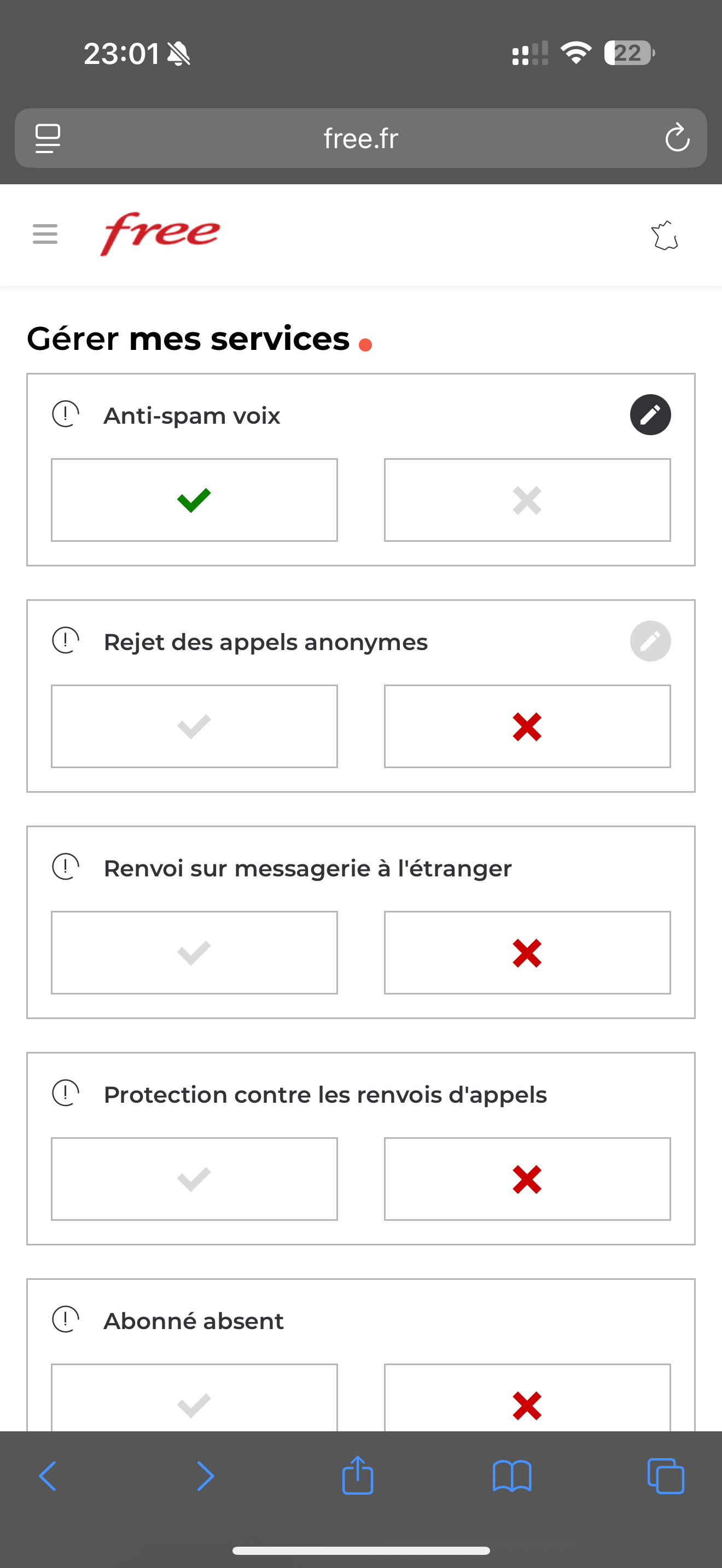Enable Anti-spam voix with checkmark
Image resolution: width=722 pixels, height=1568 pixels.
tap(194, 500)
